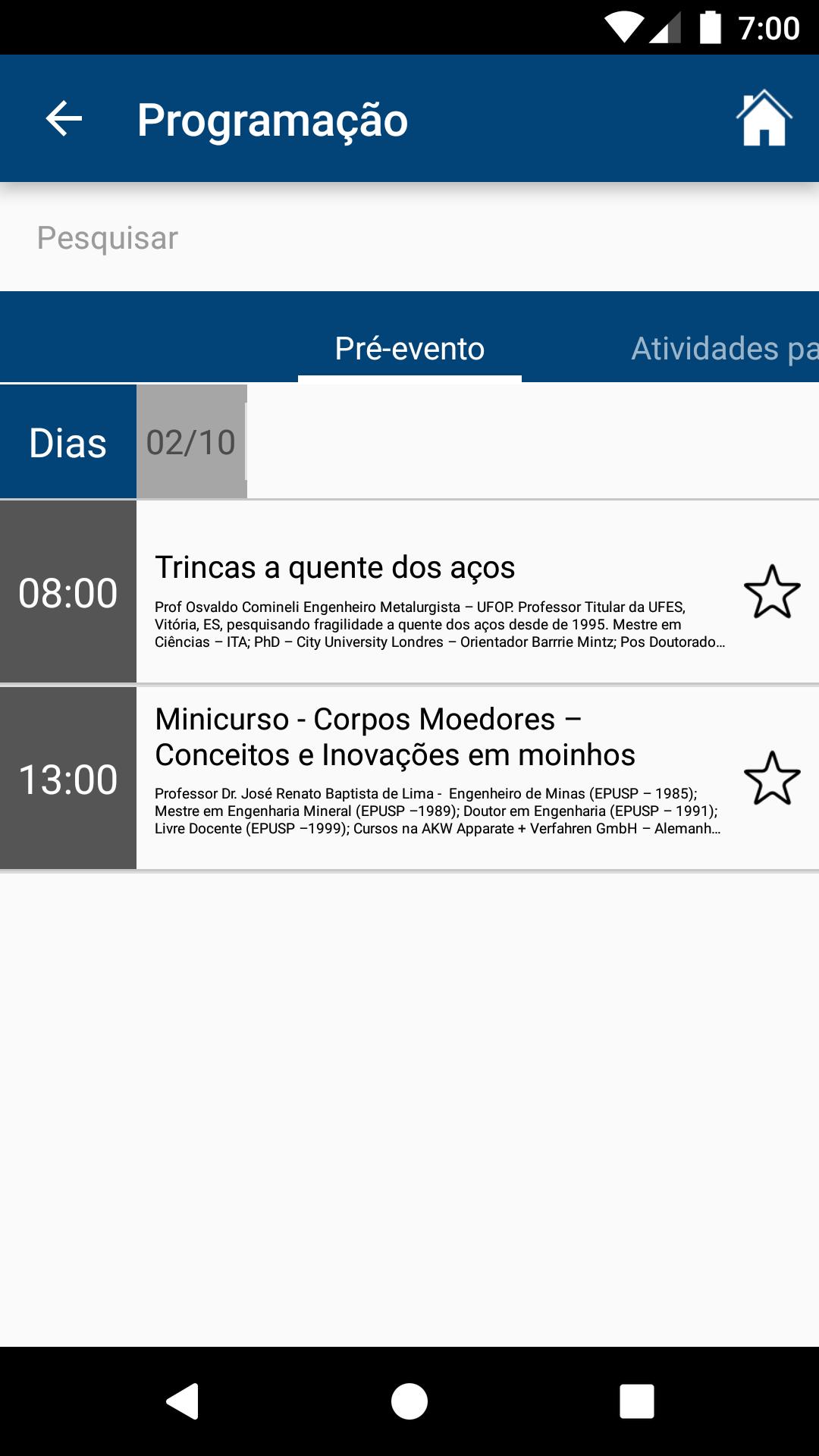Open the home icon in app bar
819x1456 pixels.
click(764, 118)
